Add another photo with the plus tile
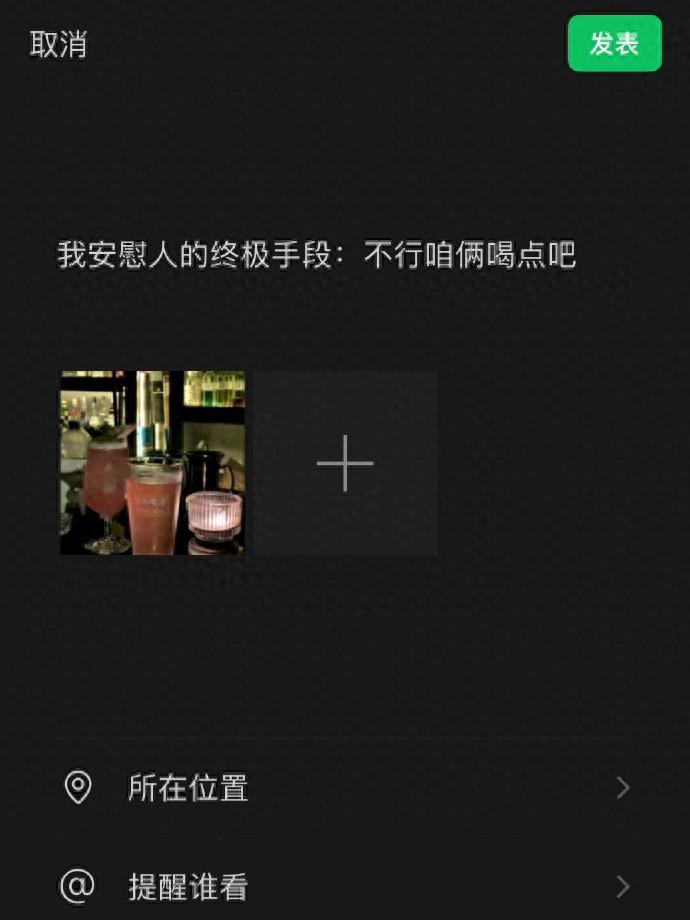Image resolution: width=690 pixels, height=920 pixels. [x=345, y=463]
